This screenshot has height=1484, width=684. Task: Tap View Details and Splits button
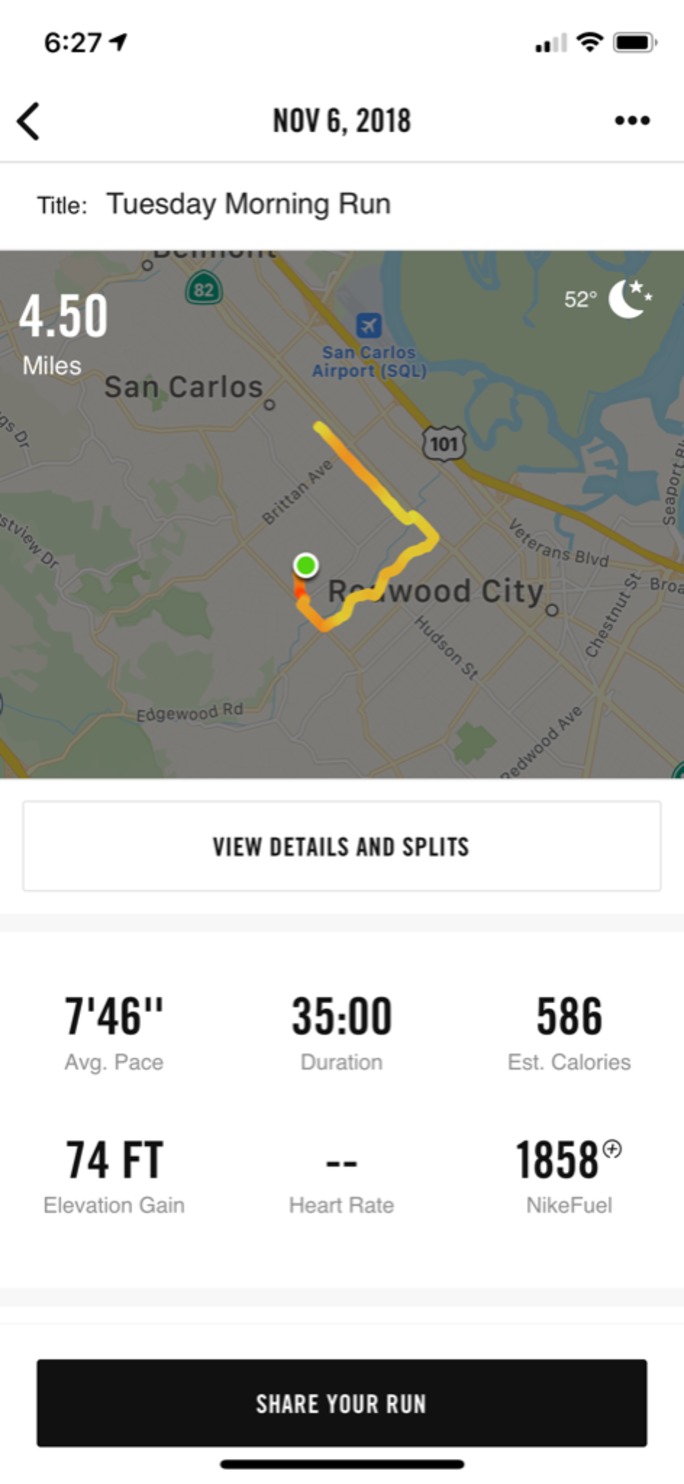(x=342, y=847)
